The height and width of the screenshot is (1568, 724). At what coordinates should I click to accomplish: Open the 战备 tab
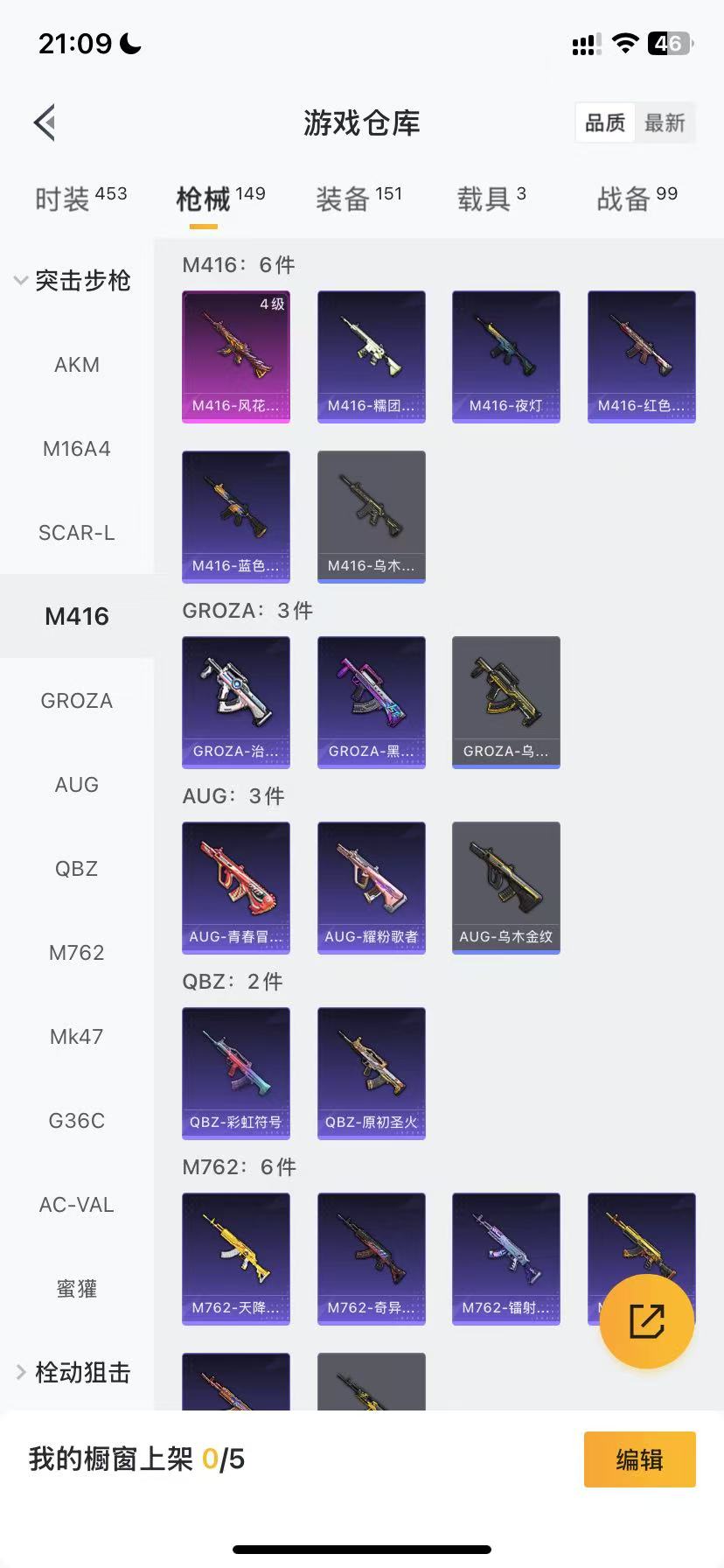637,199
